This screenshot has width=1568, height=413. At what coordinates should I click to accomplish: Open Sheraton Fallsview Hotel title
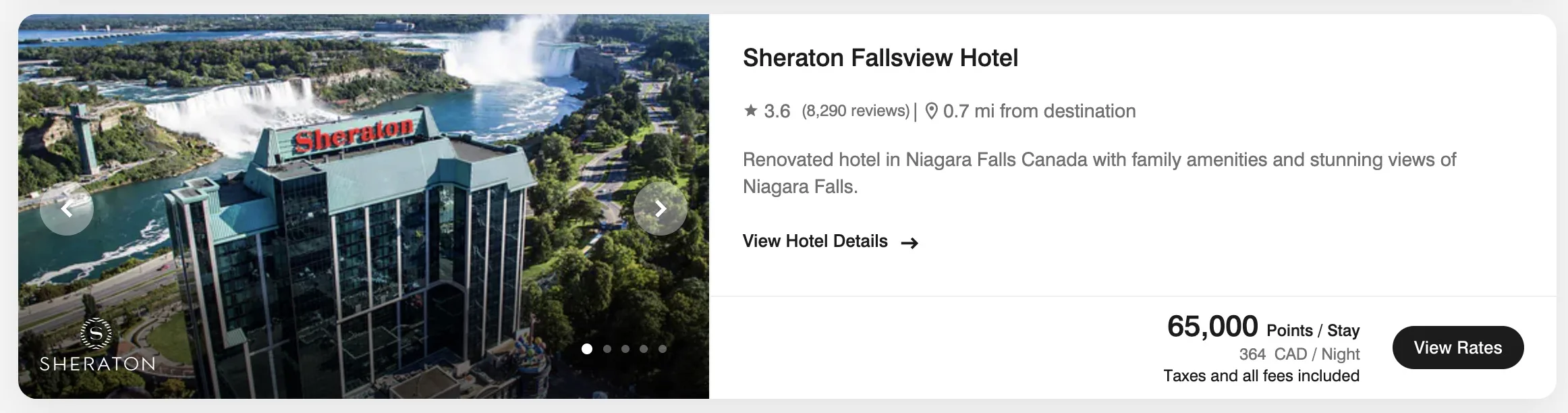click(x=880, y=58)
